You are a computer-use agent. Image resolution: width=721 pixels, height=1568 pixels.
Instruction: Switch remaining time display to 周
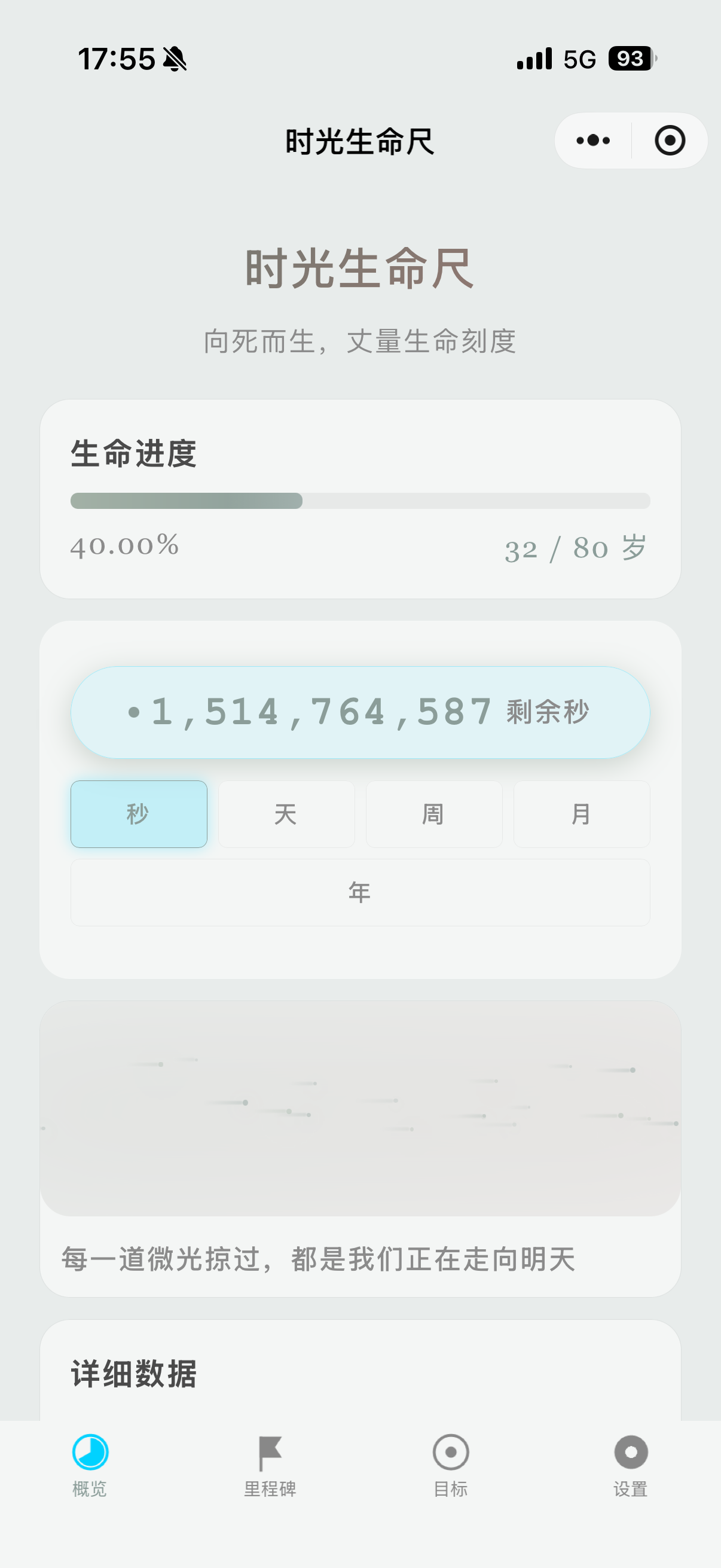(x=433, y=814)
